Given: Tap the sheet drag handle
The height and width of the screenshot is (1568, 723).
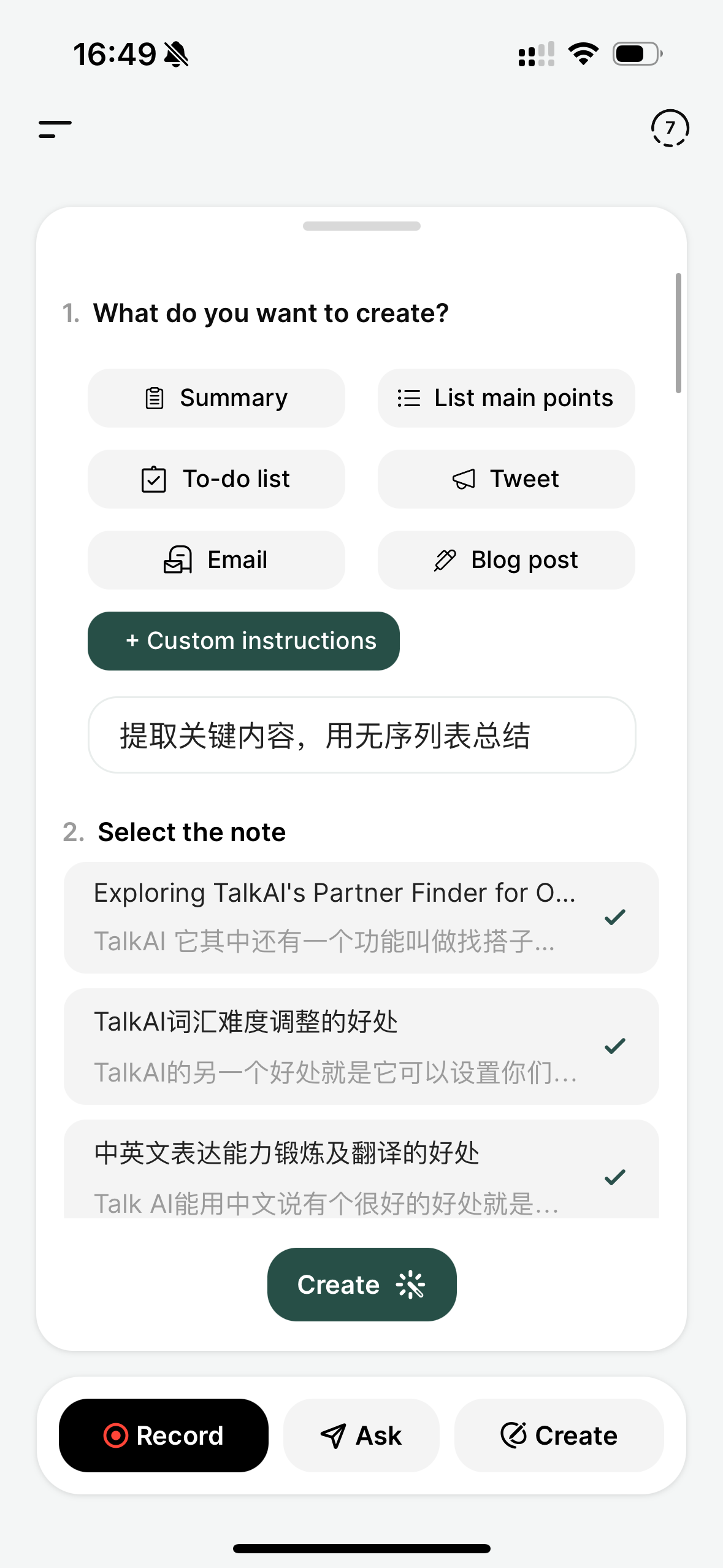Looking at the screenshot, I should pyautogui.click(x=362, y=226).
